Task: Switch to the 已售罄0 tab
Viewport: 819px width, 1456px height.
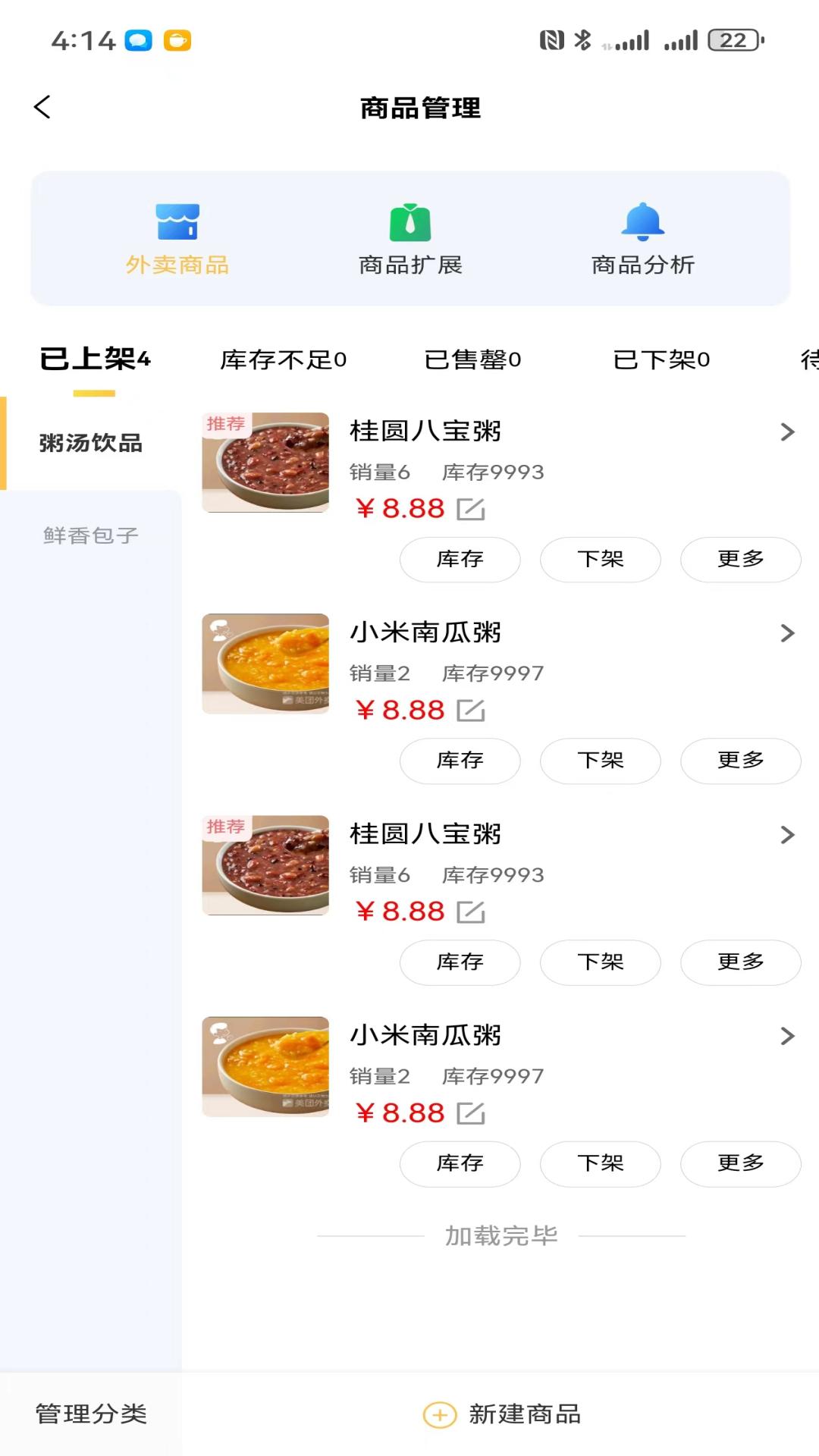Action: coord(472,361)
